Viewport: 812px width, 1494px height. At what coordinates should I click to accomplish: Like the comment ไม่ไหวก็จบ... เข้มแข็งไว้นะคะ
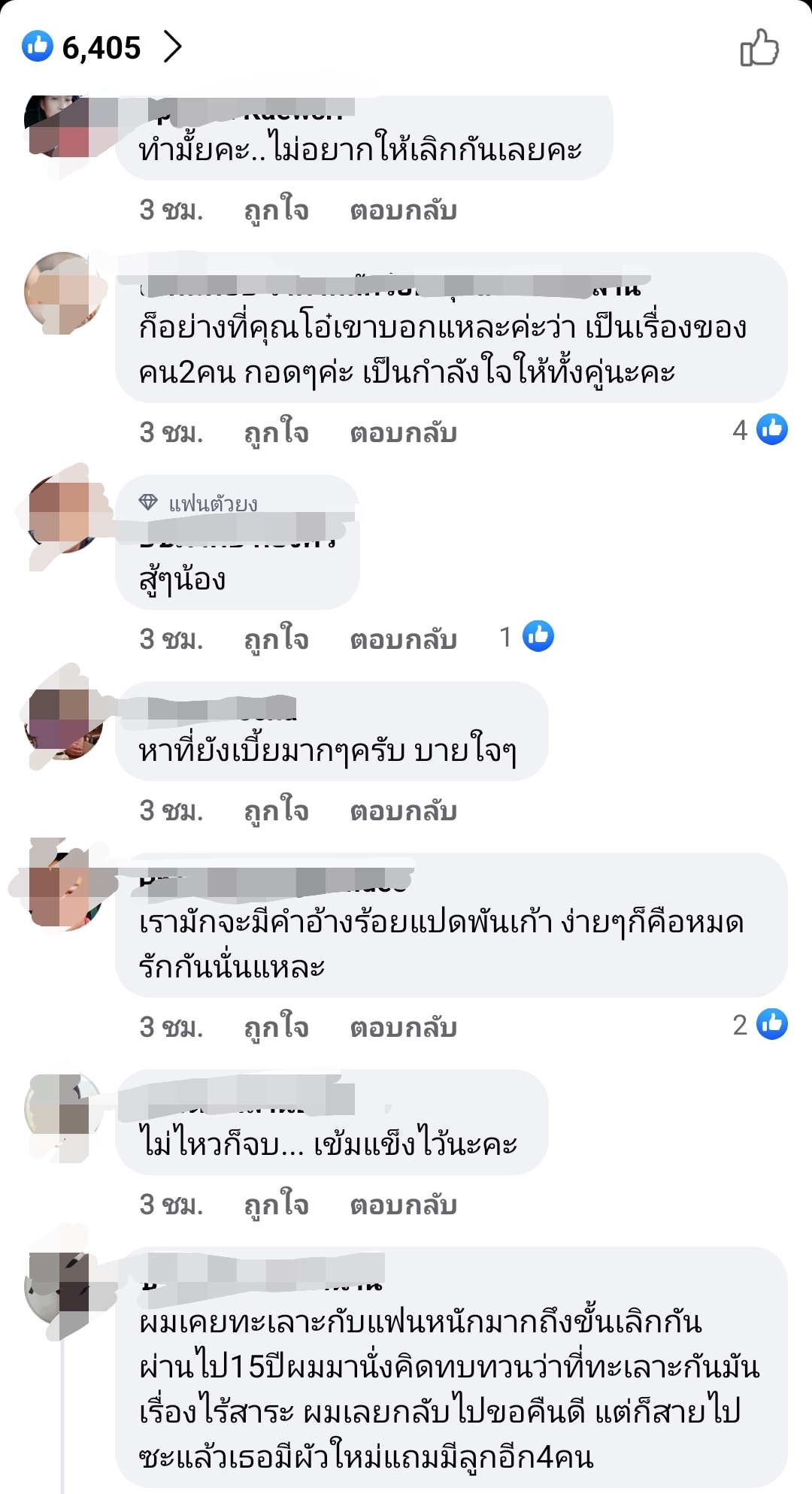point(276,1205)
